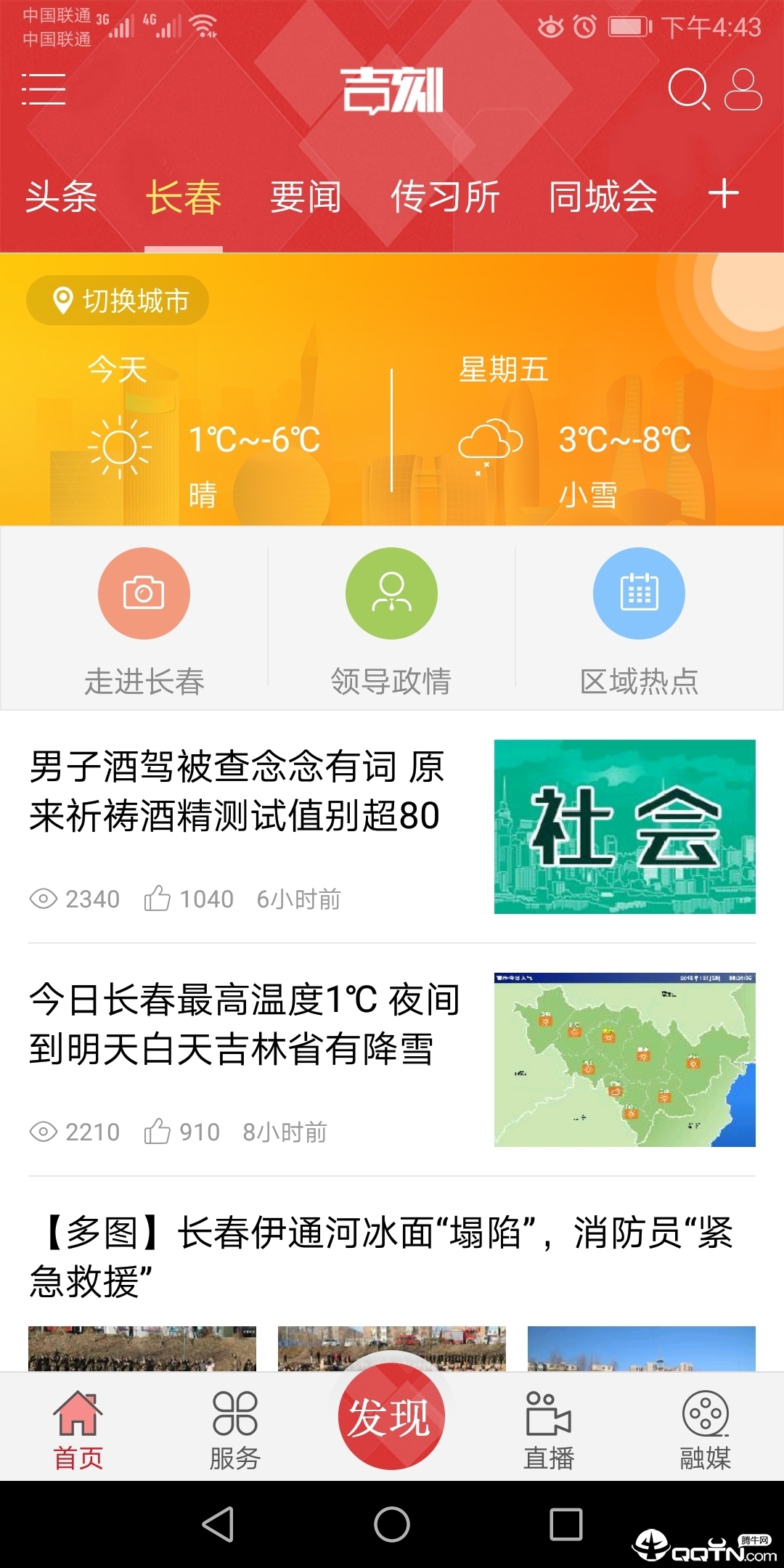Select the 要闻 tab
The width and height of the screenshot is (784, 1568).
click(306, 197)
